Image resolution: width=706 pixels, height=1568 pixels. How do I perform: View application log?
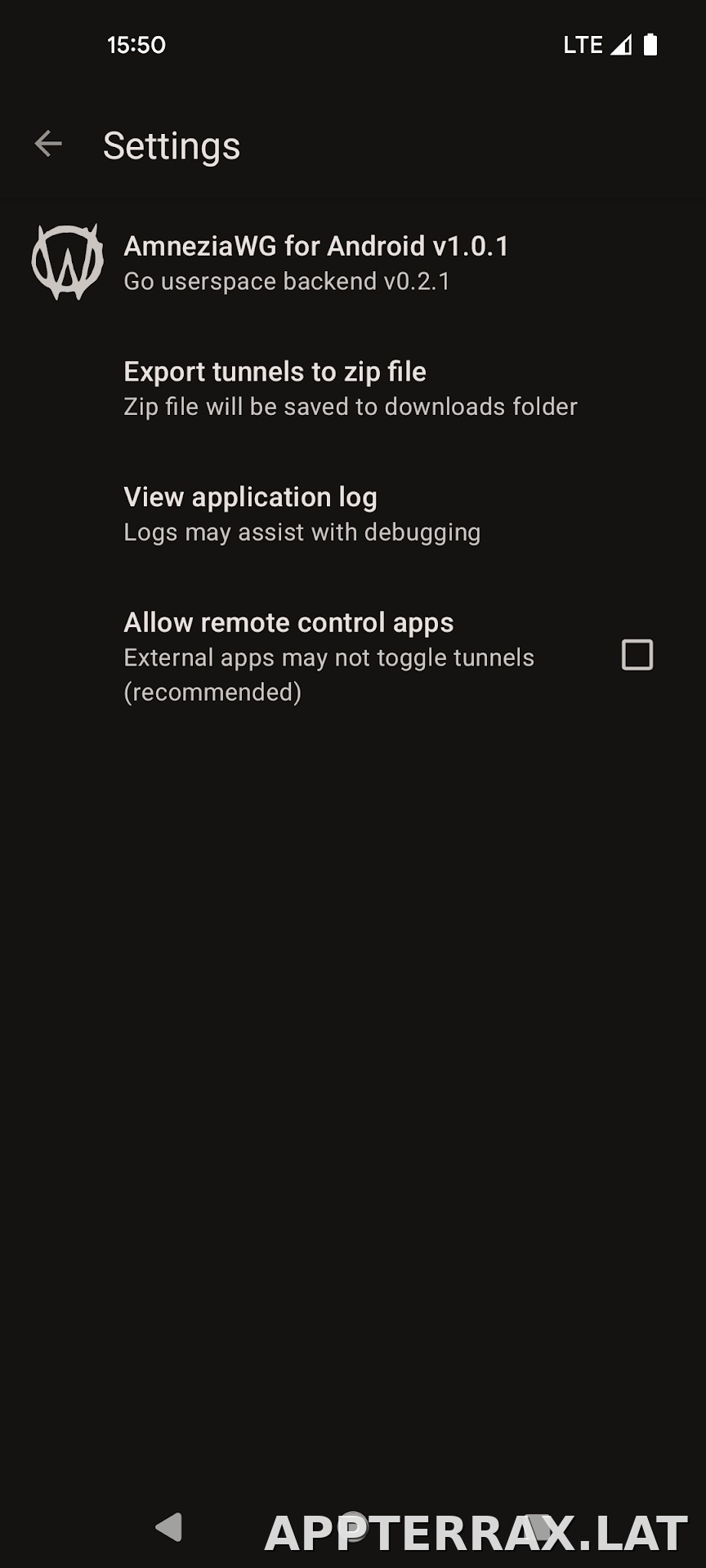[x=353, y=514]
